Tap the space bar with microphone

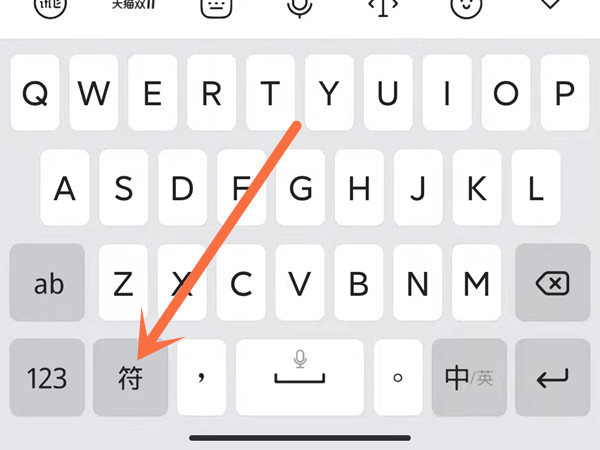(x=299, y=378)
